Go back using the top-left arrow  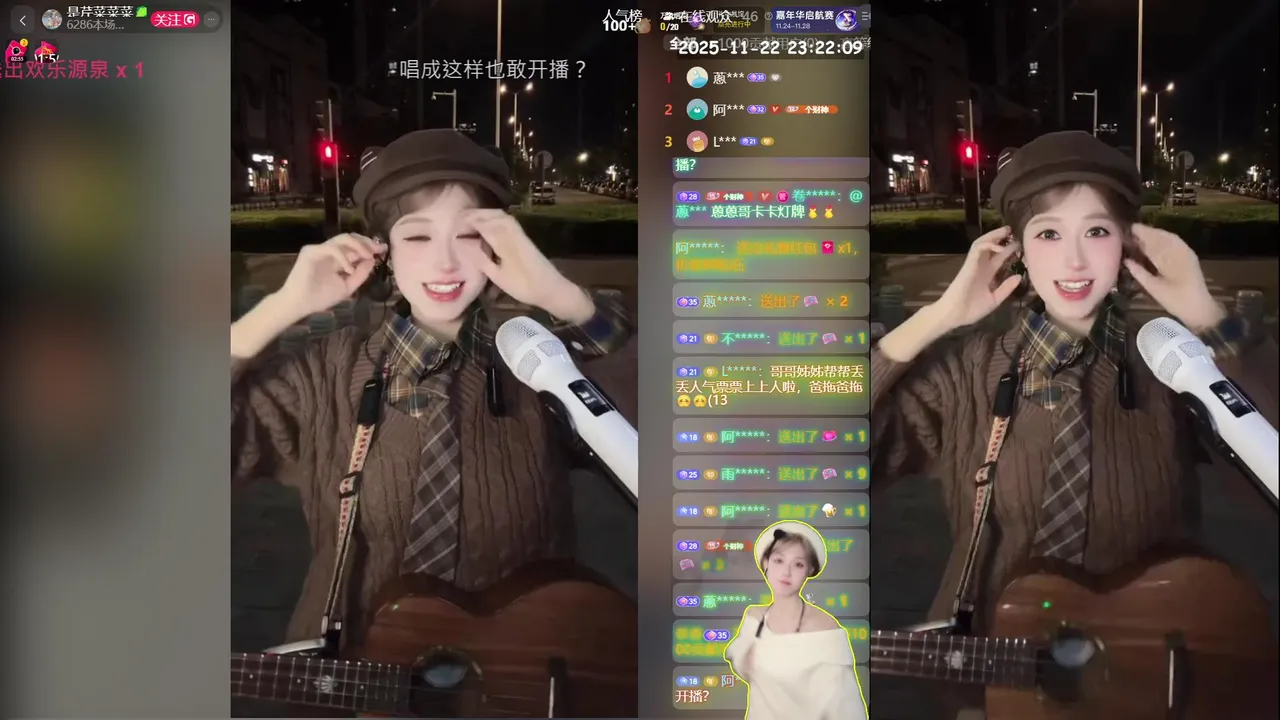click(23, 19)
